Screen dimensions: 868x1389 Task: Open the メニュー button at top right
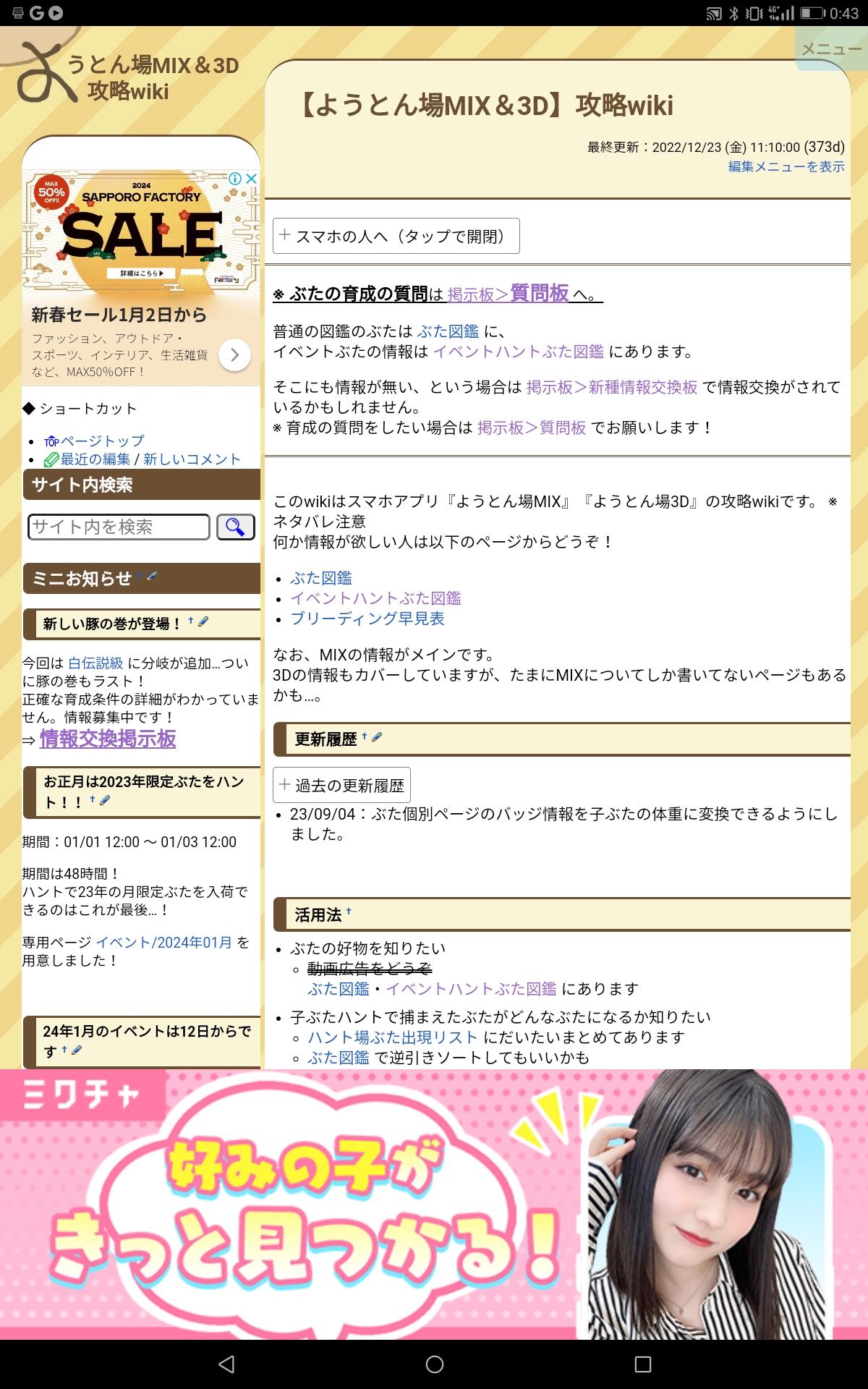(831, 49)
